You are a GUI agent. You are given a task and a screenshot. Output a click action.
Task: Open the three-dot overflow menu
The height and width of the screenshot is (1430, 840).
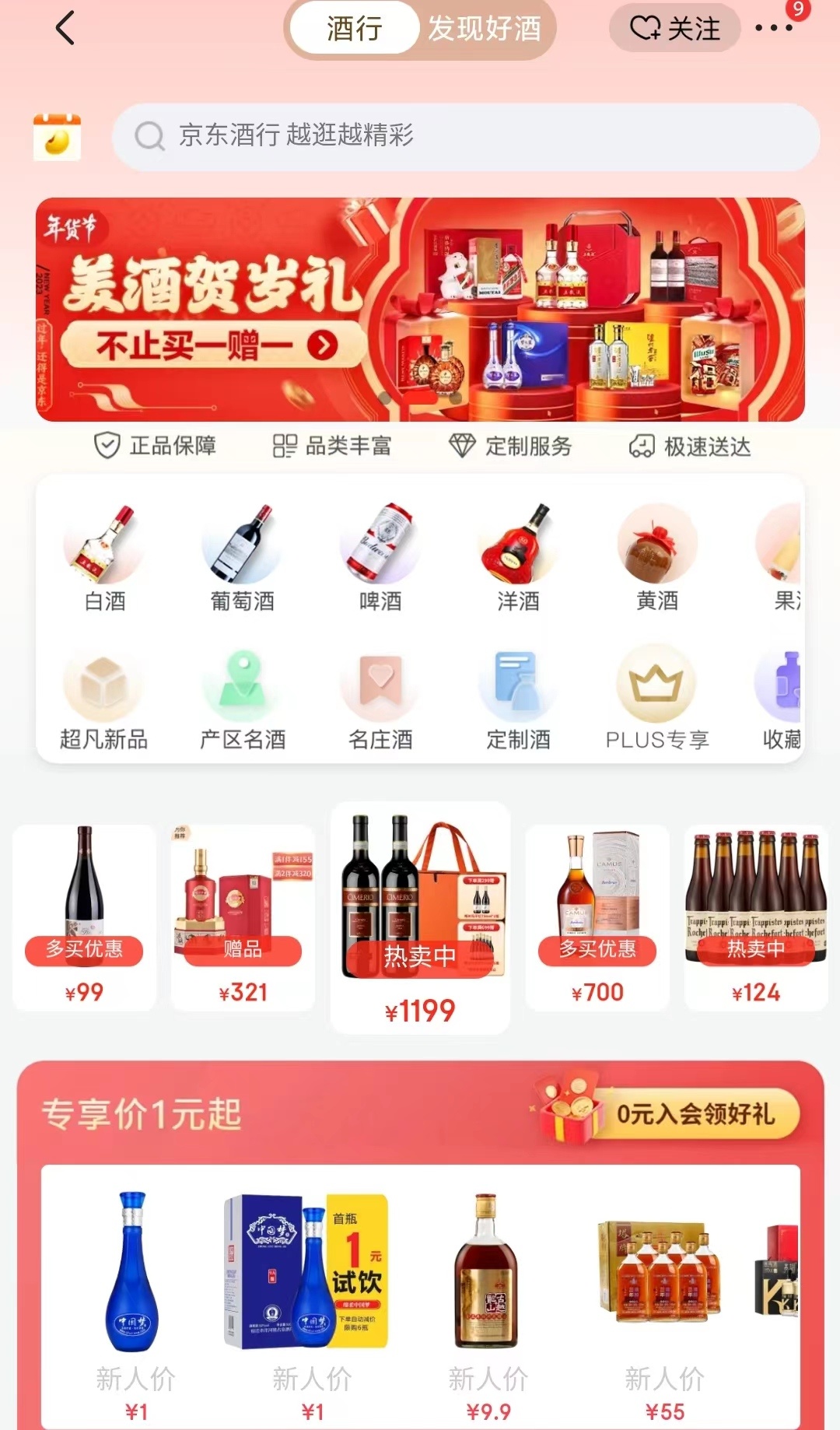tap(774, 29)
